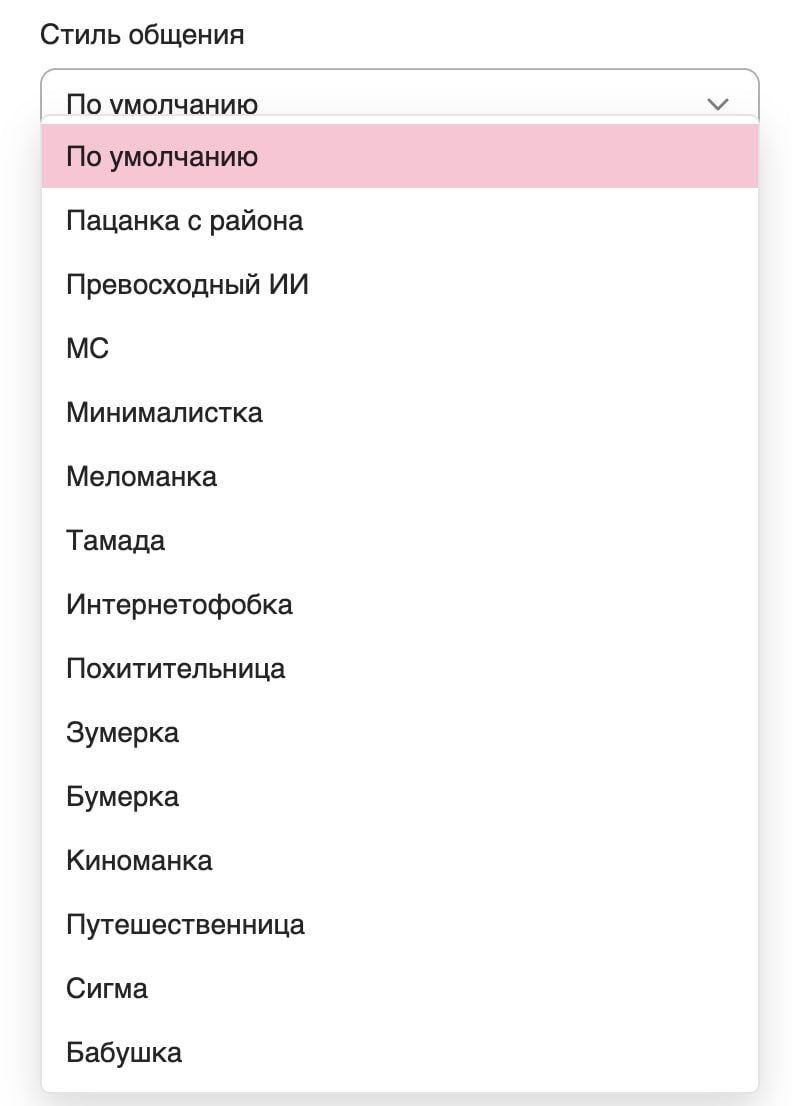Image resolution: width=792 pixels, height=1106 pixels.
Task: Select Киноманка from the list
Action: (139, 861)
